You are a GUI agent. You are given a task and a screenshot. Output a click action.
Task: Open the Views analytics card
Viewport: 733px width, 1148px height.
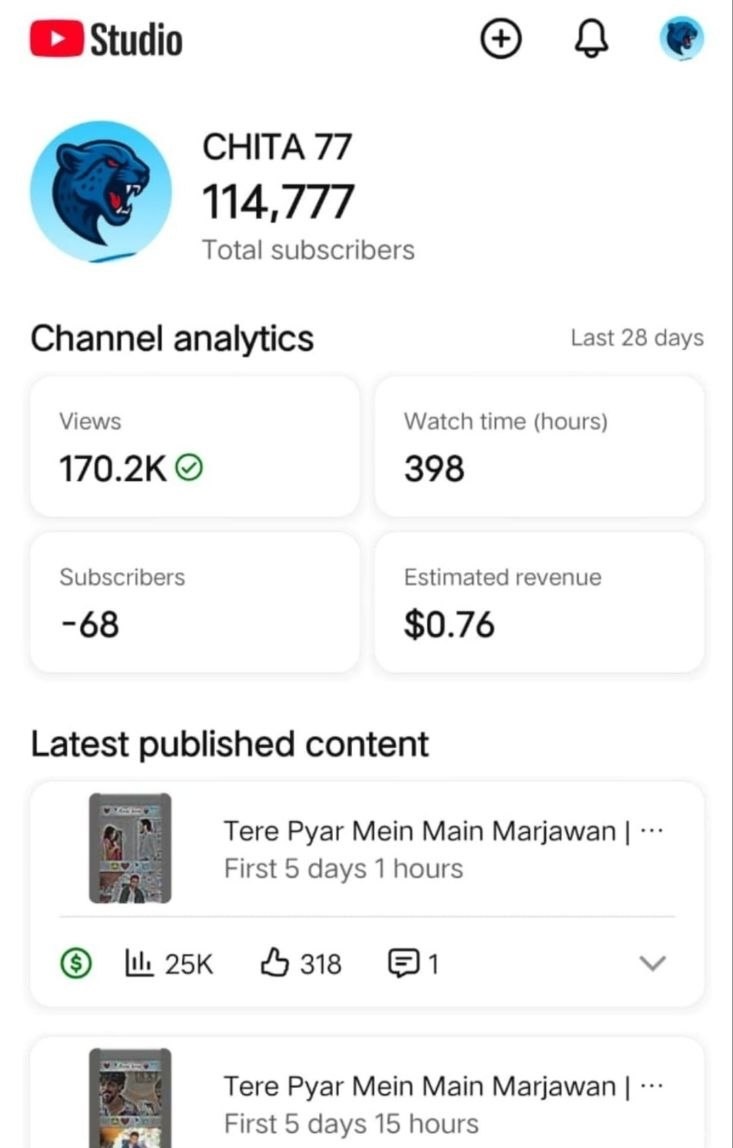194,446
